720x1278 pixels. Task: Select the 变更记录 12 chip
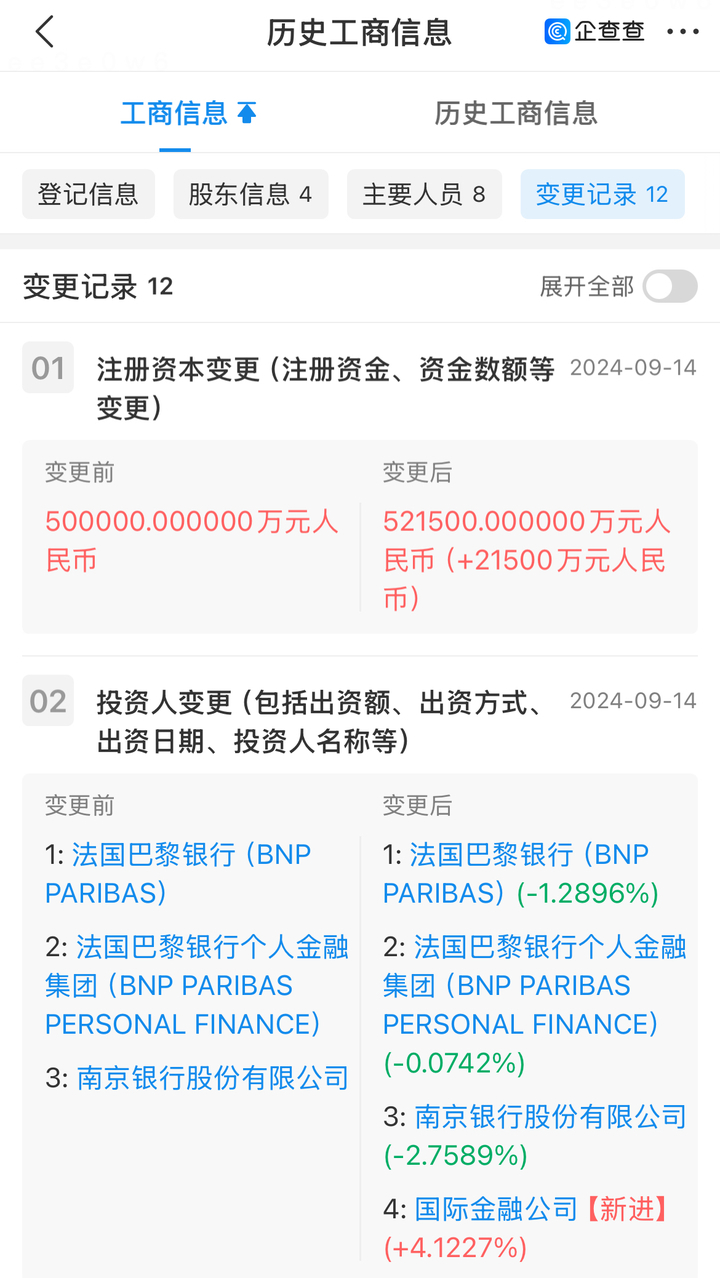click(x=602, y=194)
